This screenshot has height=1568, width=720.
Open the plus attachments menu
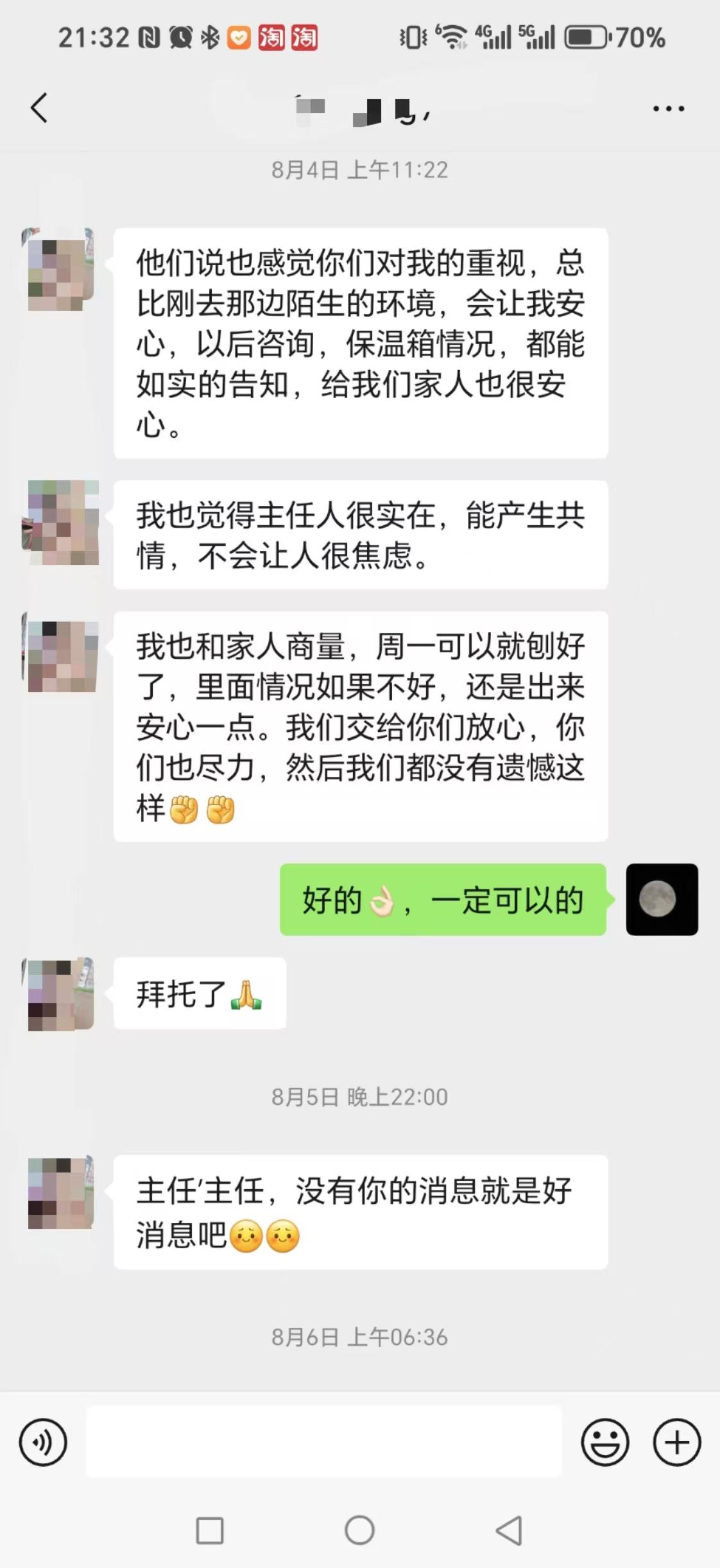tap(676, 1442)
